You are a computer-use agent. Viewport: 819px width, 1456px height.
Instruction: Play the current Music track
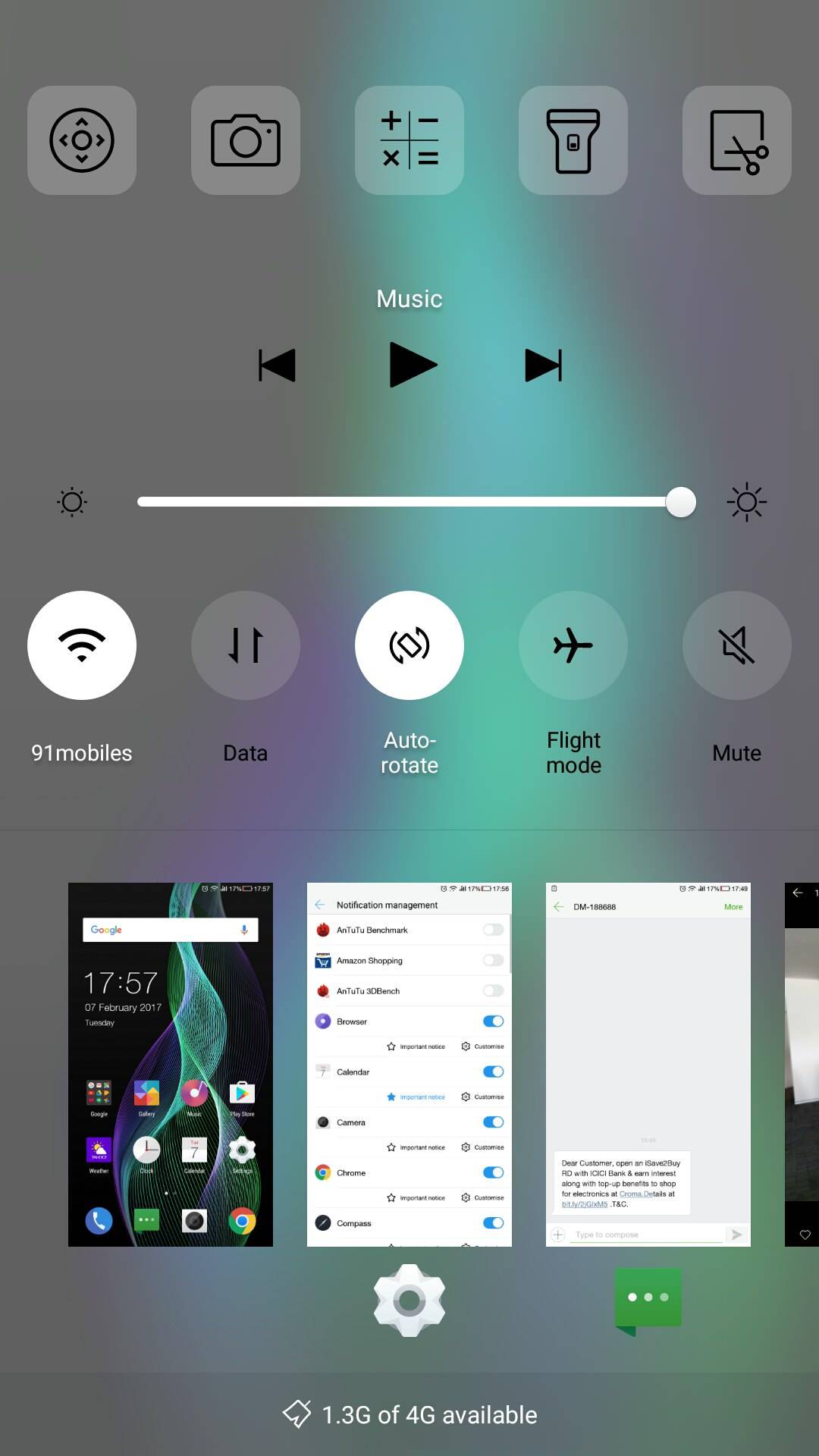click(x=412, y=365)
